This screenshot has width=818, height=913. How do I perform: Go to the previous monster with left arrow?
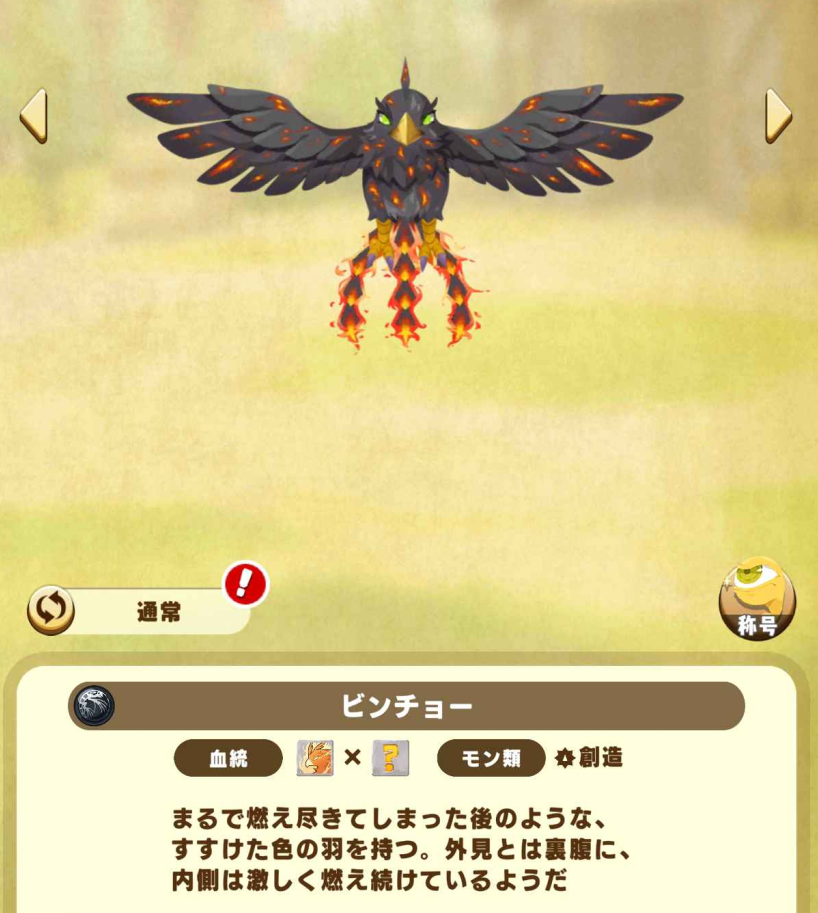pyautogui.click(x=33, y=116)
